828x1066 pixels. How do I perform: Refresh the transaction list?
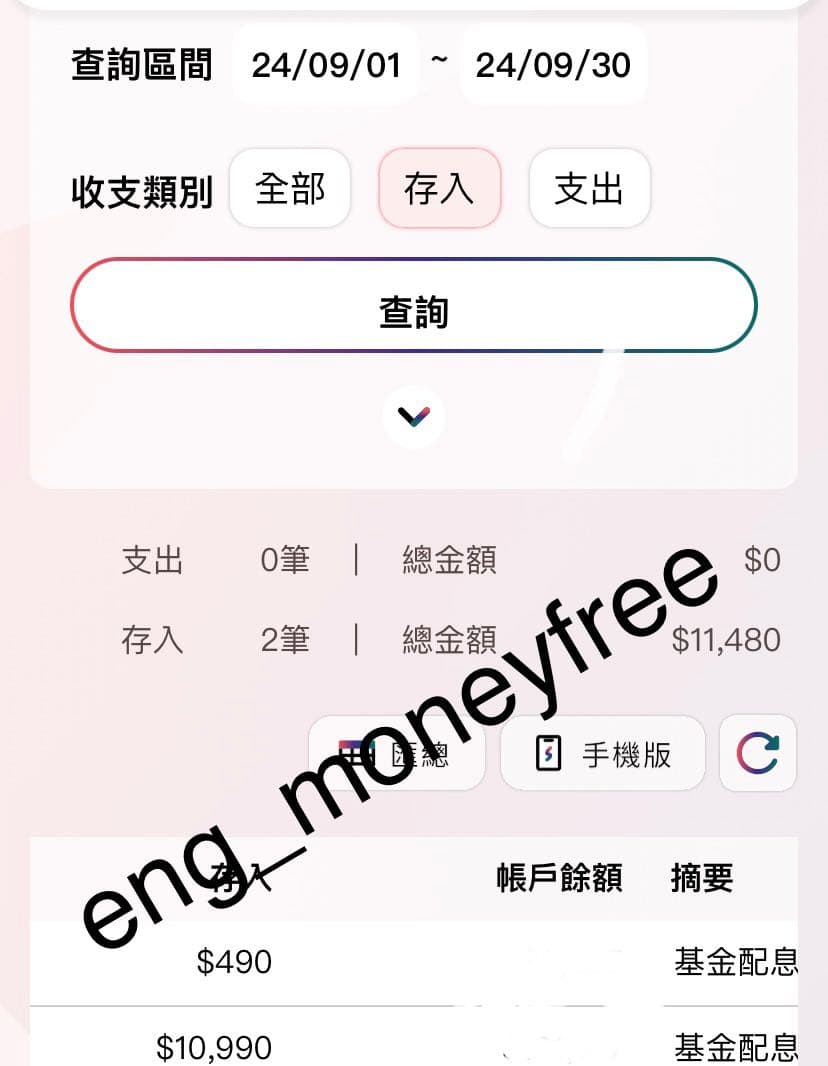757,753
